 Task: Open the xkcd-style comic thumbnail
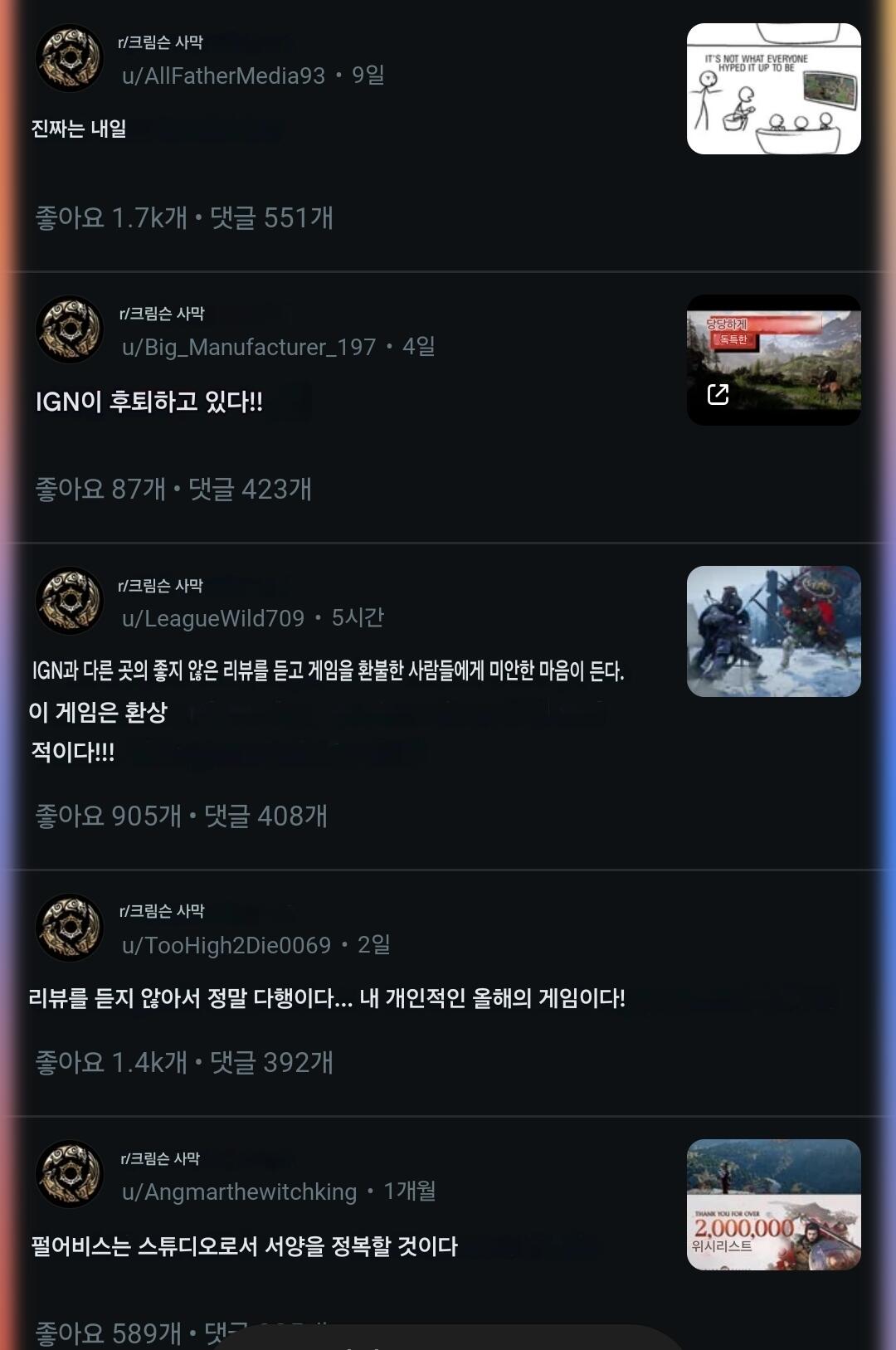click(773, 89)
